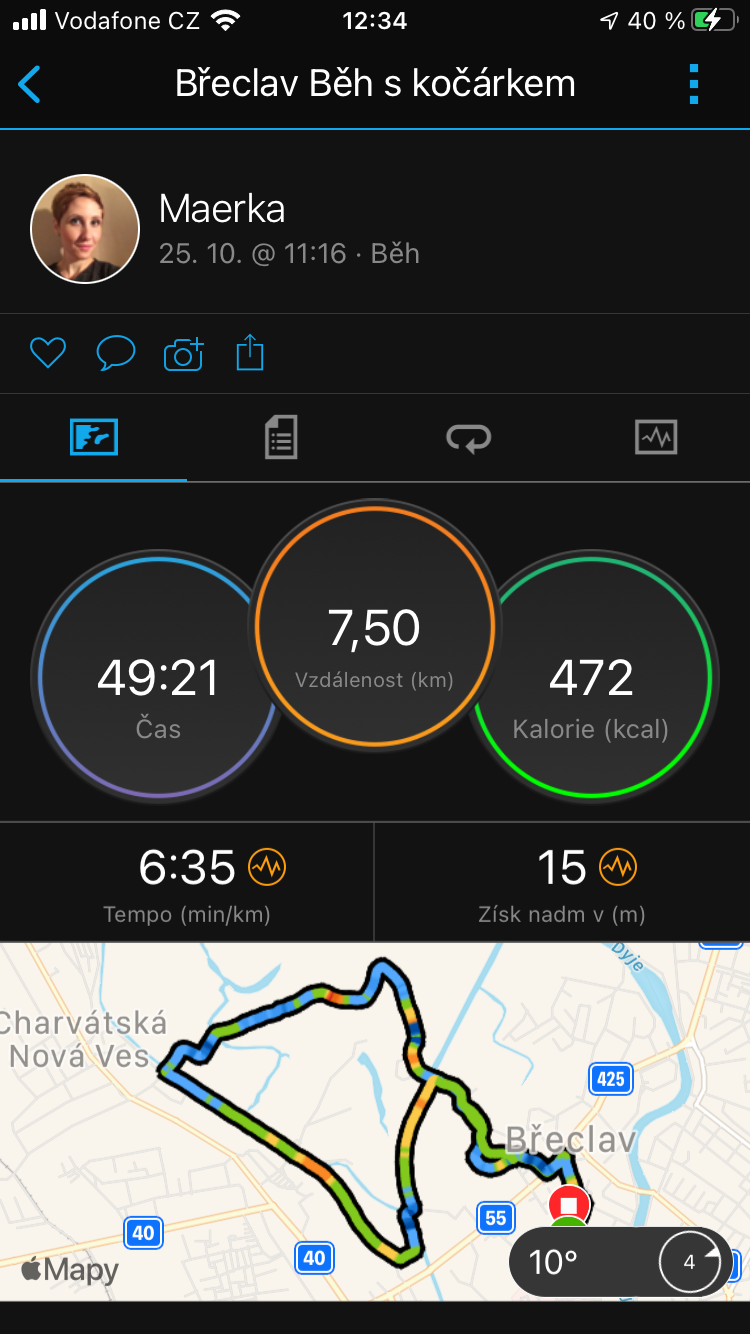The width and height of the screenshot is (750, 1334).
Task: Share this activity
Action: pos(250,353)
